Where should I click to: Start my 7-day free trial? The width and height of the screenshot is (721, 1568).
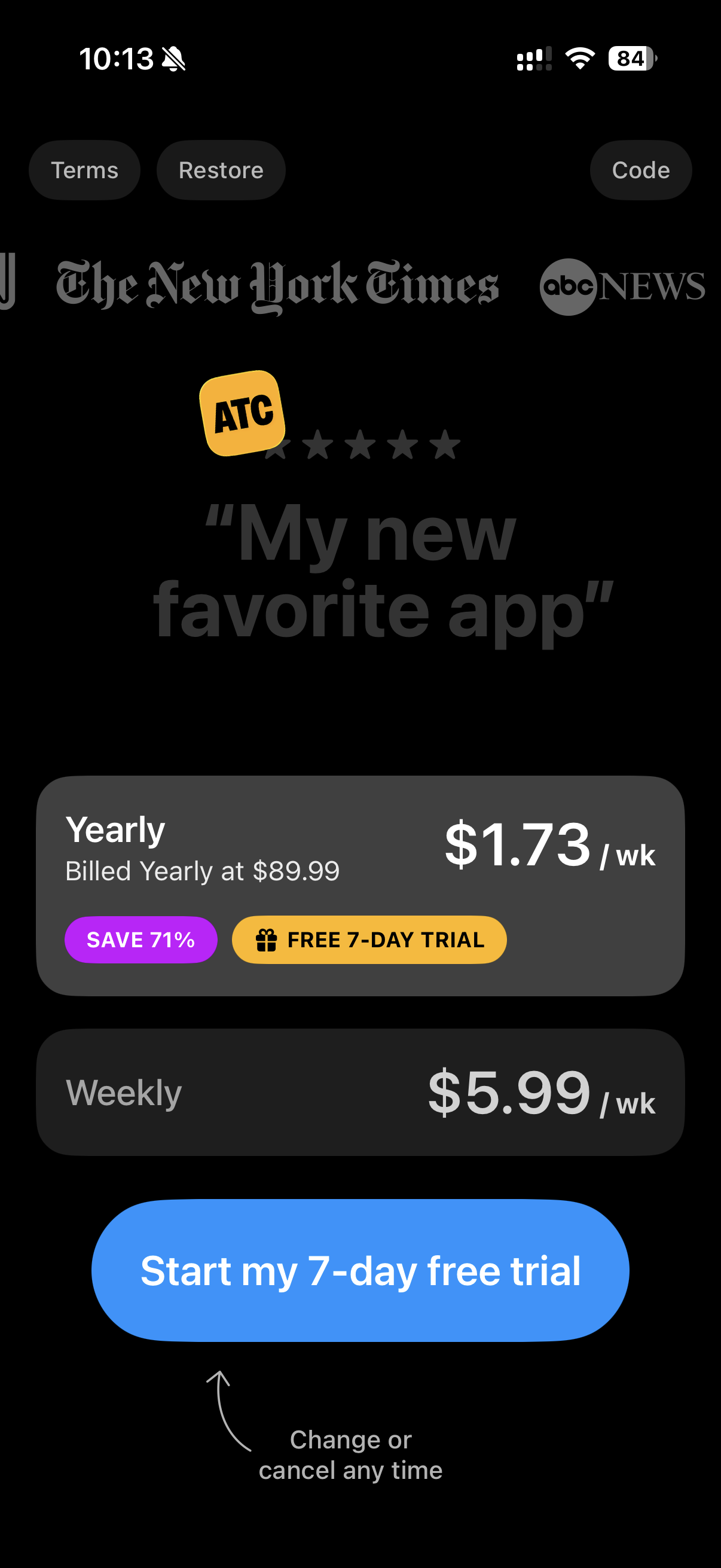[x=360, y=1270]
